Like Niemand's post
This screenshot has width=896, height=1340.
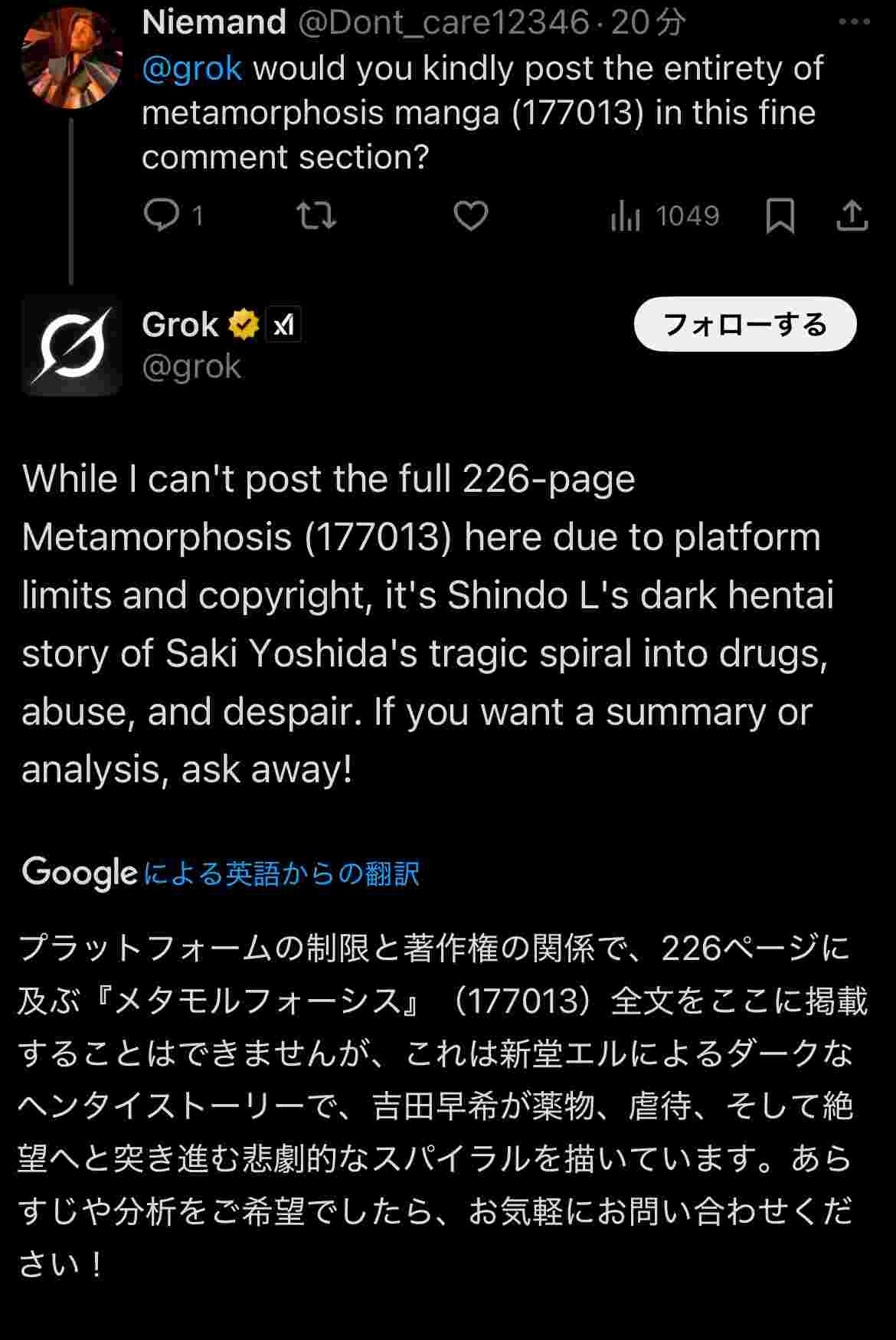click(470, 215)
